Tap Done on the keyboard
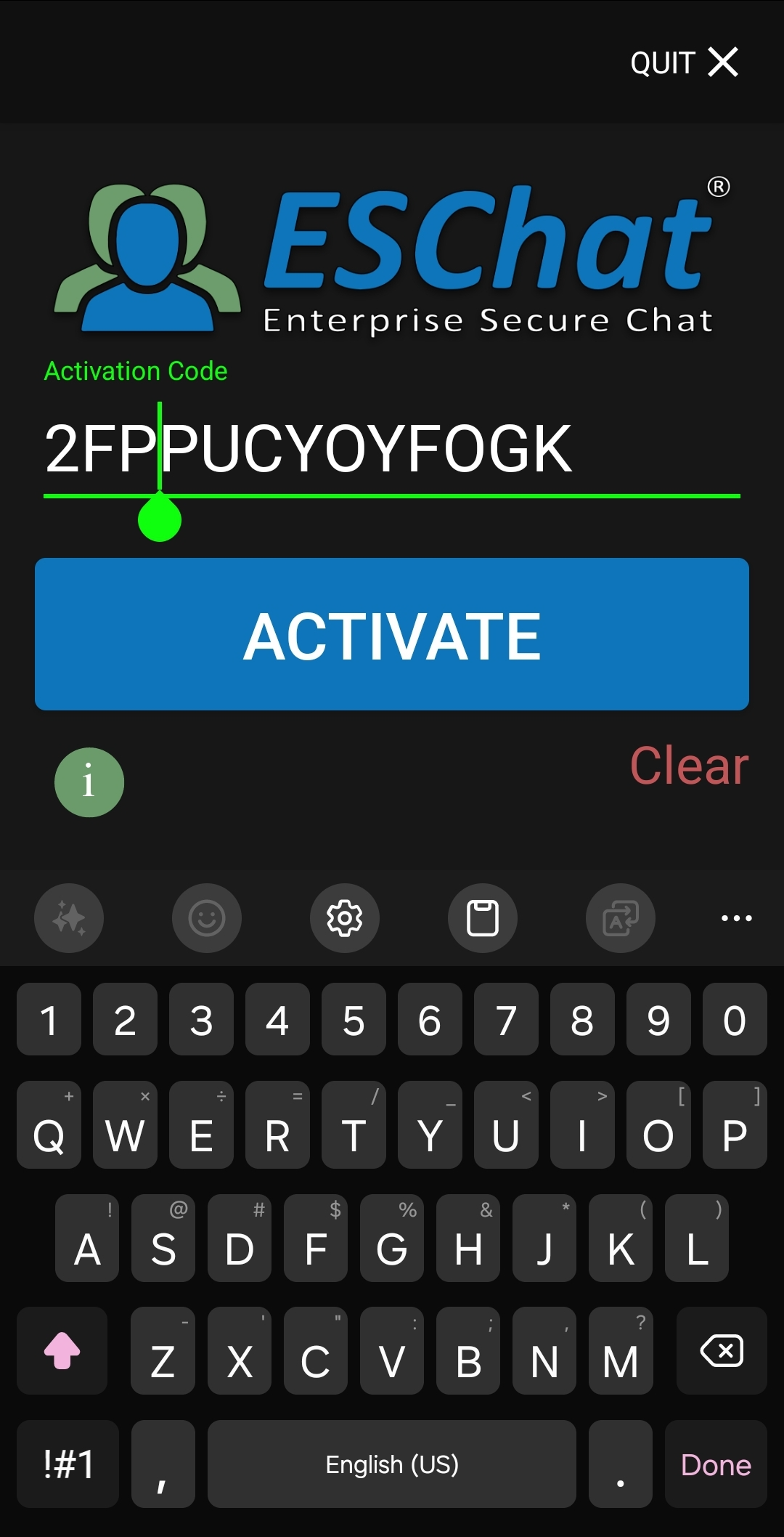The height and width of the screenshot is (1537, 784). tap(716, 1464)
